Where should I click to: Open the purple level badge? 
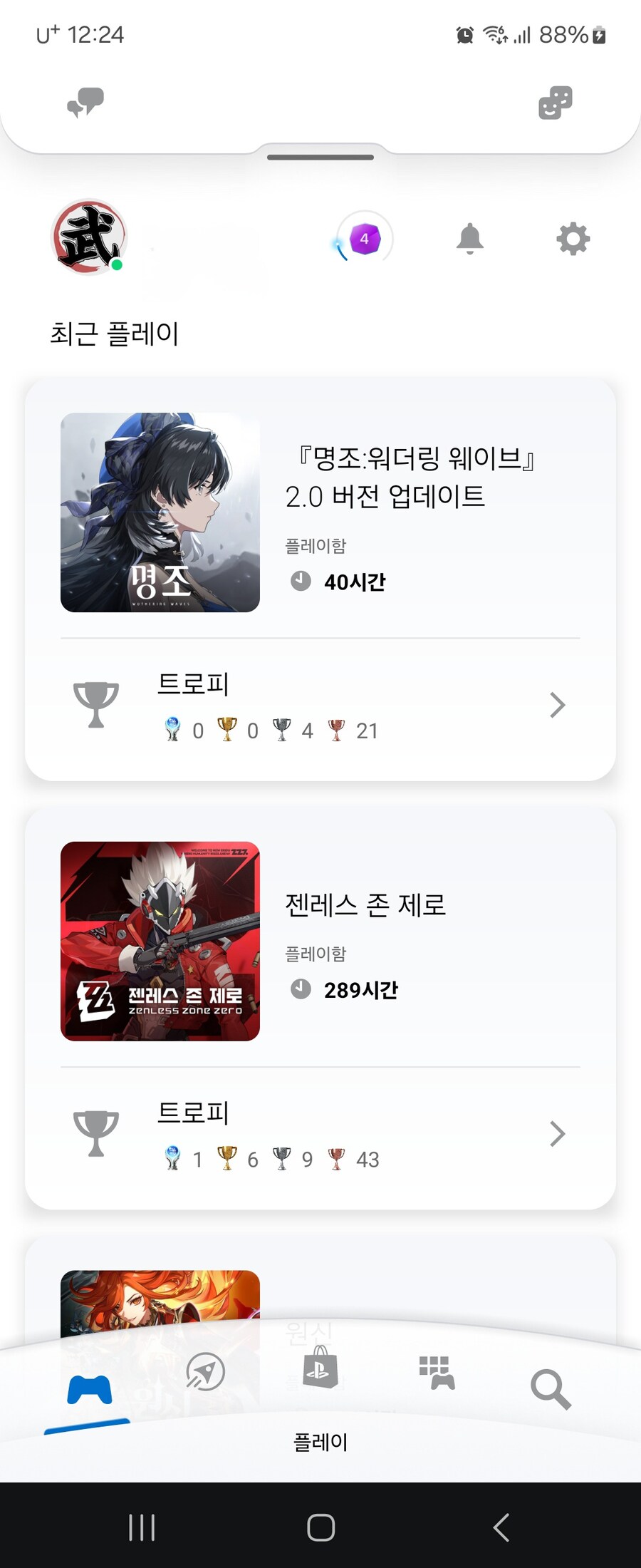pos(365,239)
